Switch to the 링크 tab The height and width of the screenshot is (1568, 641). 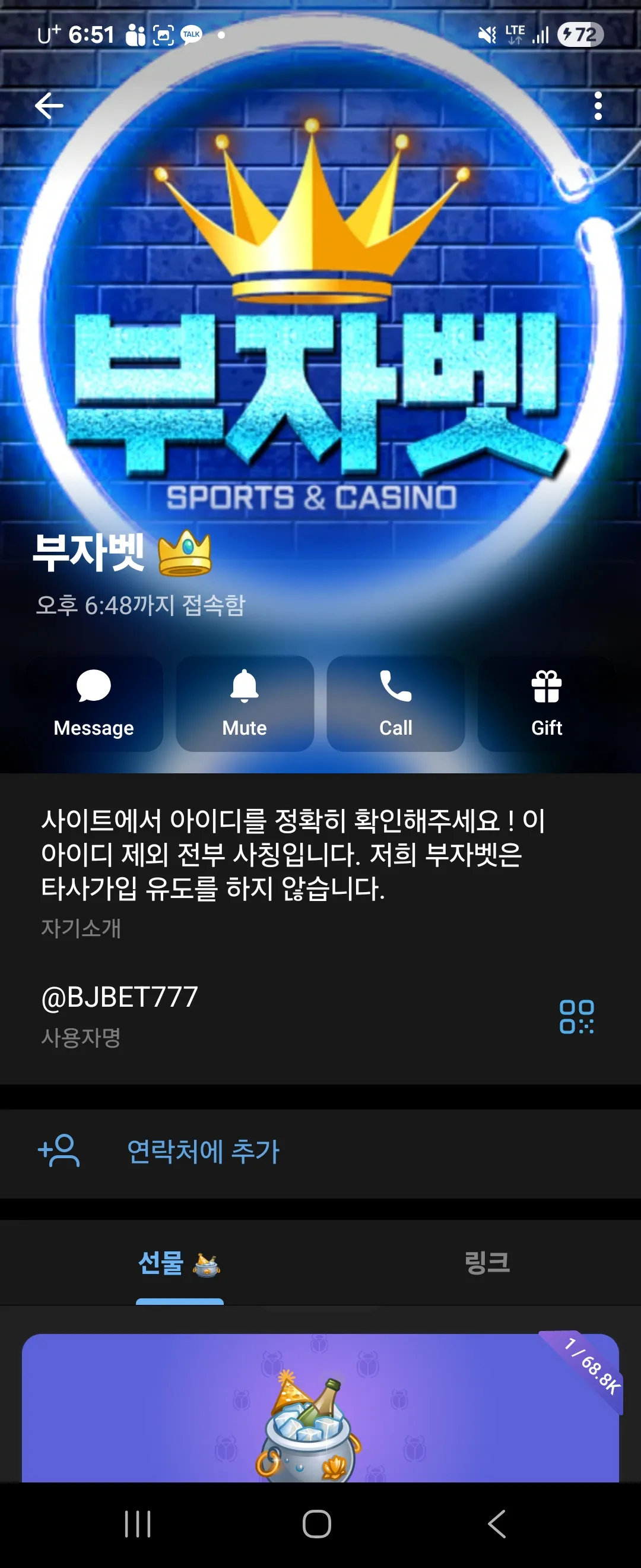tap(487, 1263)
